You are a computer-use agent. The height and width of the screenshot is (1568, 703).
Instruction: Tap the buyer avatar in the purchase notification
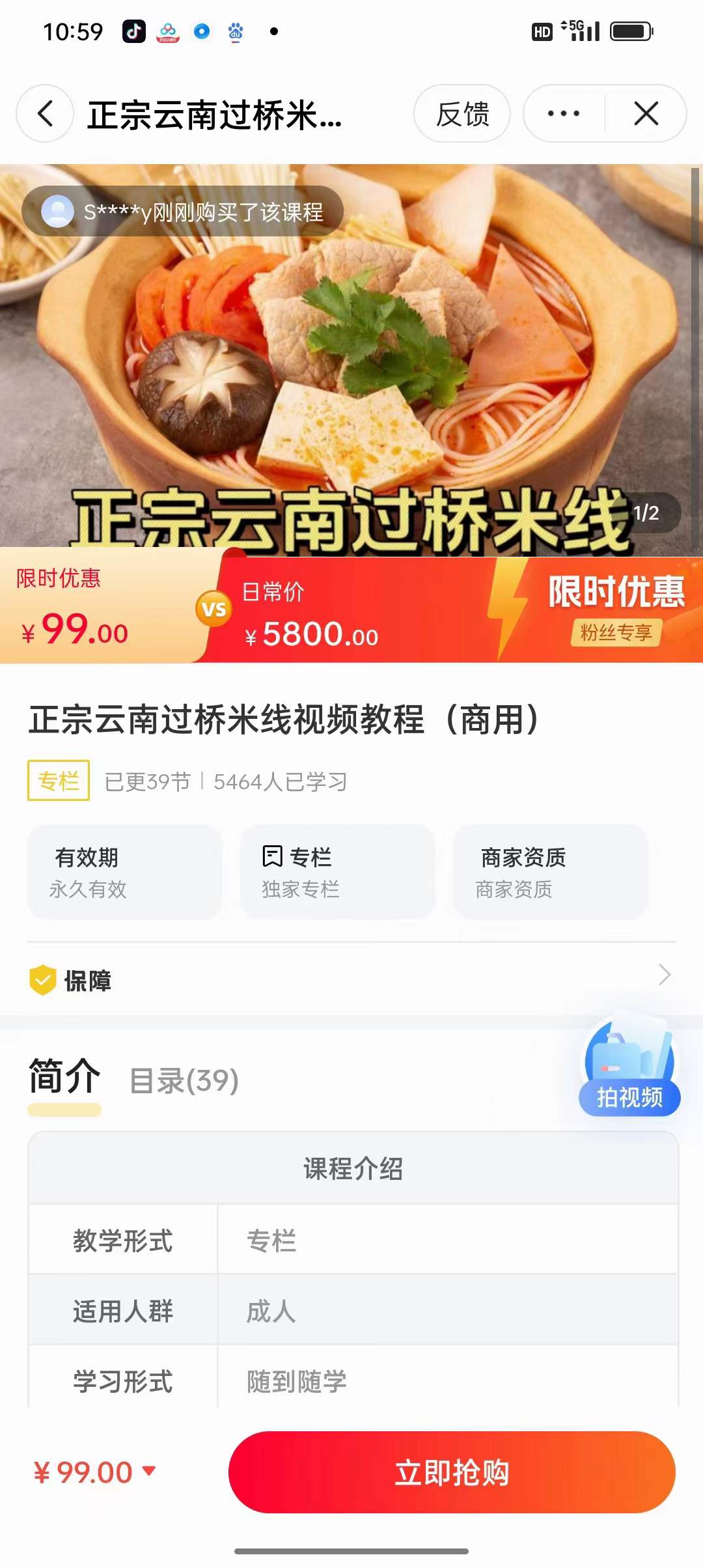pyautogui.click(x=59, y=210)
